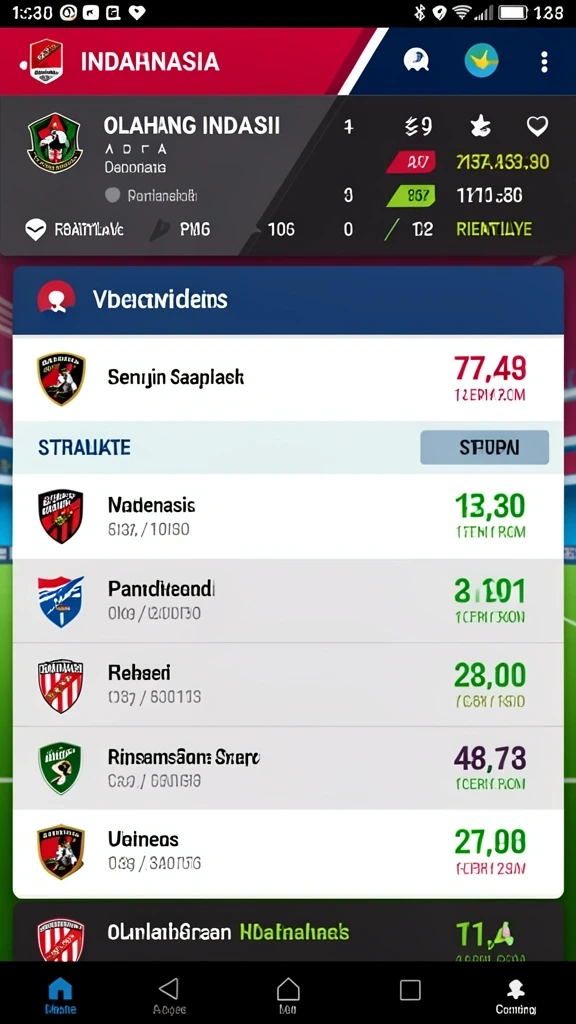Switch to the last tab with the person icon
The height and width of the screenshot is (1024, 576).
(515, 995)
